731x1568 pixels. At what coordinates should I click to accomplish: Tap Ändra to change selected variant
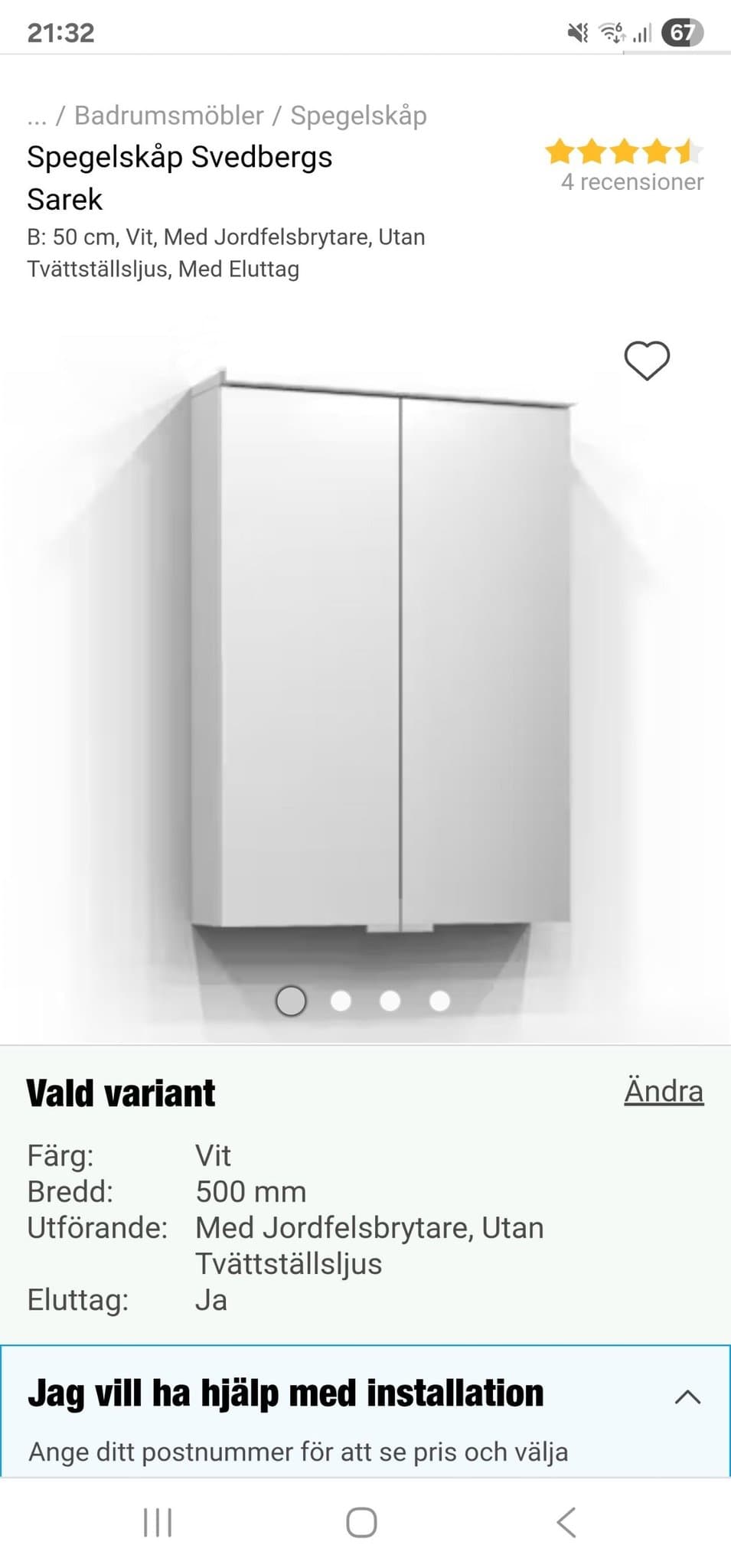[x=663, y=1091]
